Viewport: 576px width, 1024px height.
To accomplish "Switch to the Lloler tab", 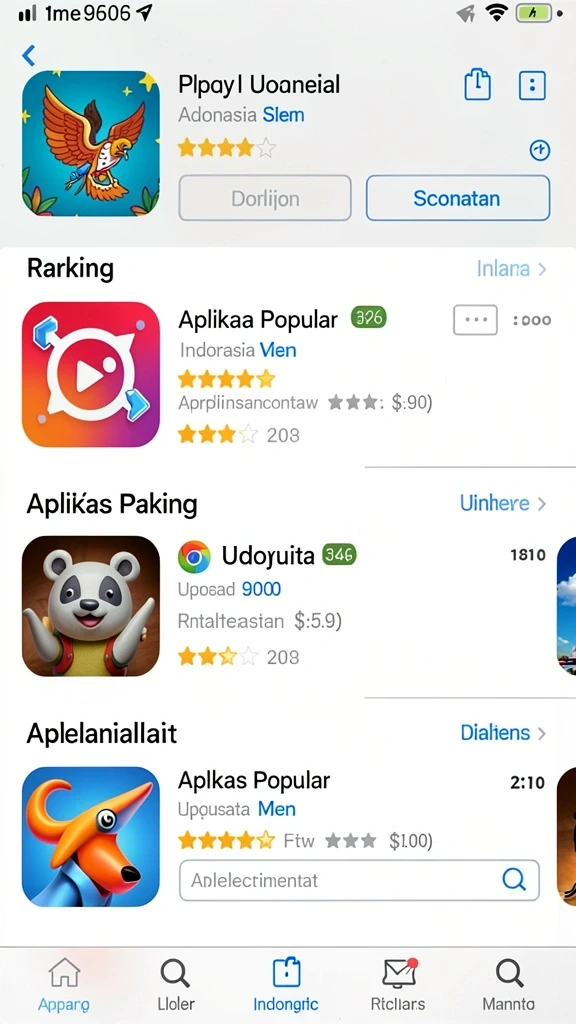I will click(x=176, y=985).
